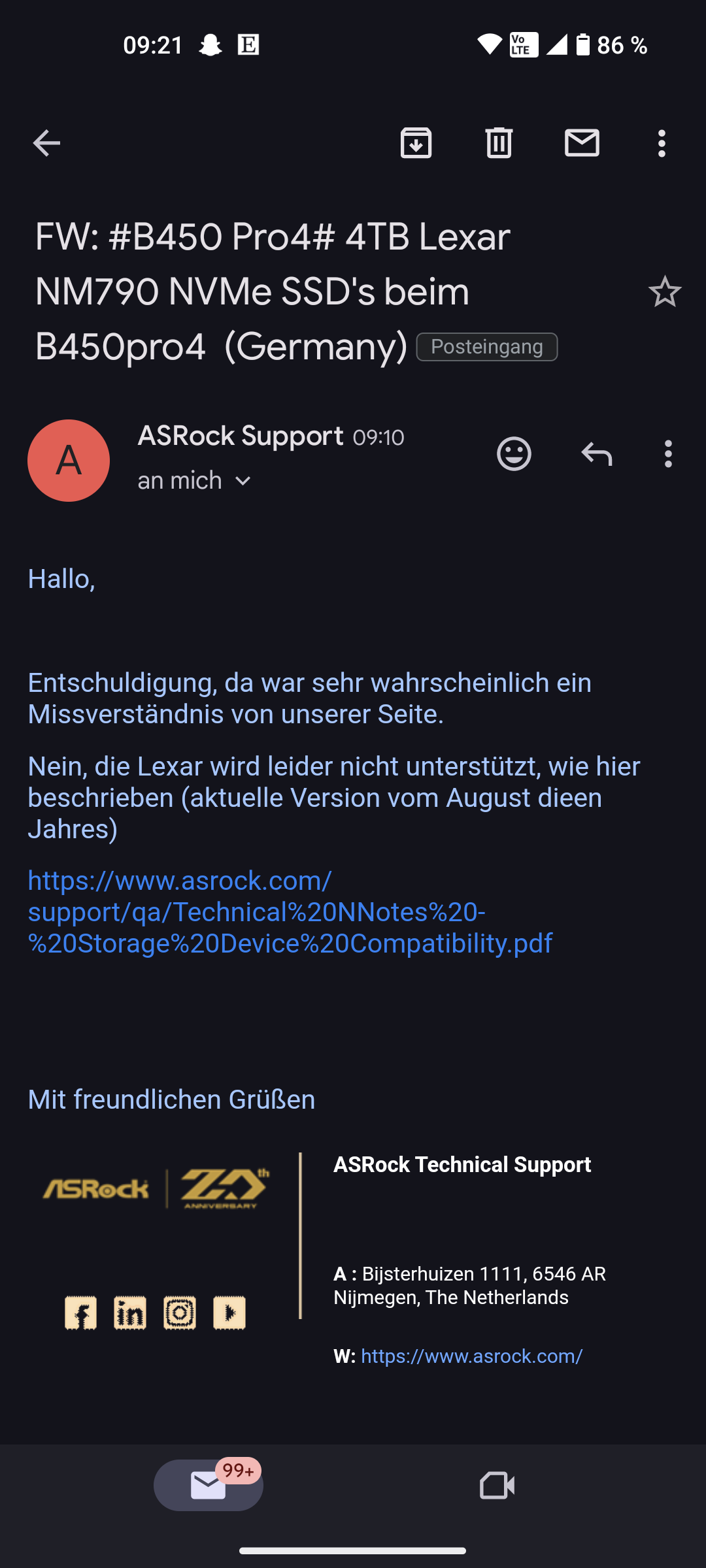
Task: Open the top toolbar overflow menu
Action: tap(662, 143)
